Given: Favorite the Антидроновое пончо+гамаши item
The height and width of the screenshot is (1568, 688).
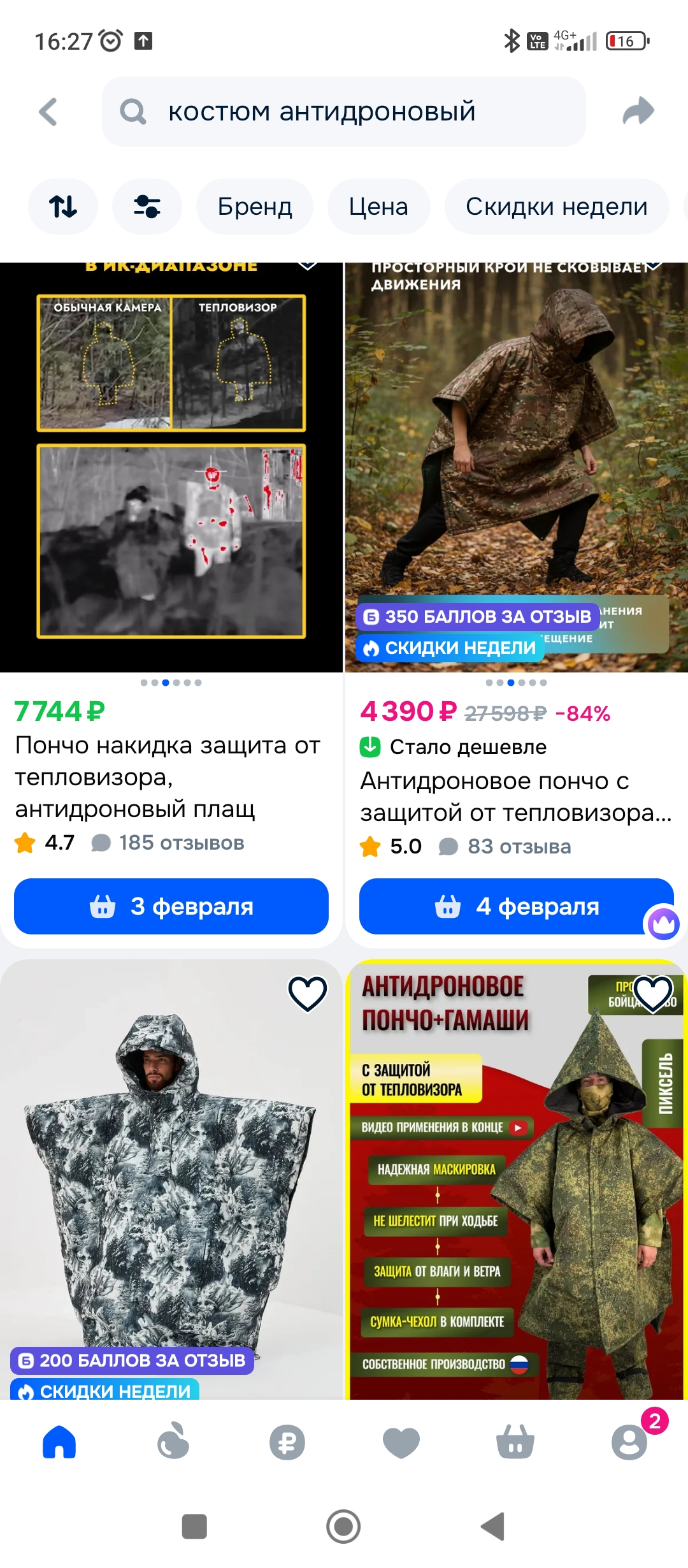Looking at the screenshot, I should coord(653,993).
